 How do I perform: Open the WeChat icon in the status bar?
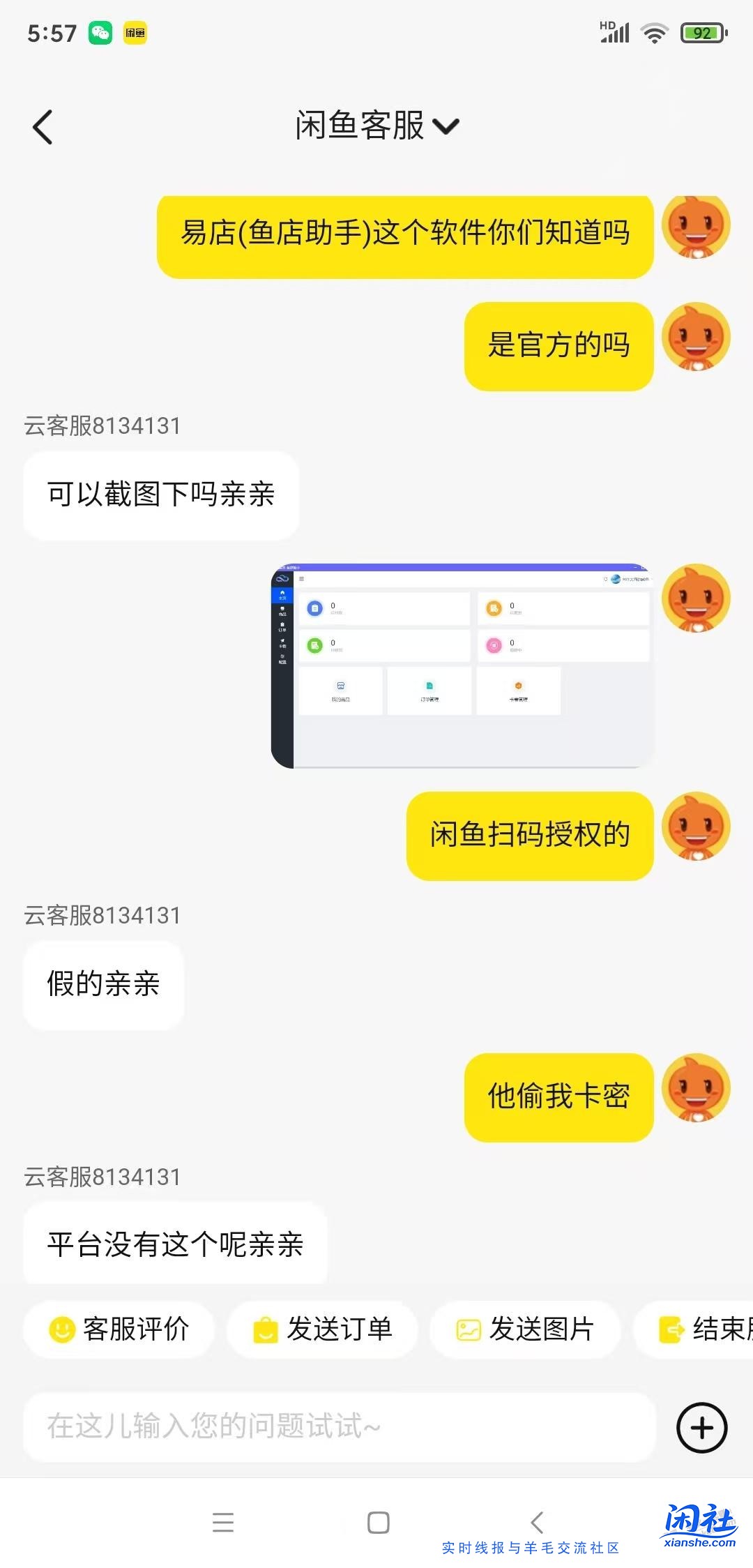click(100, 31)
